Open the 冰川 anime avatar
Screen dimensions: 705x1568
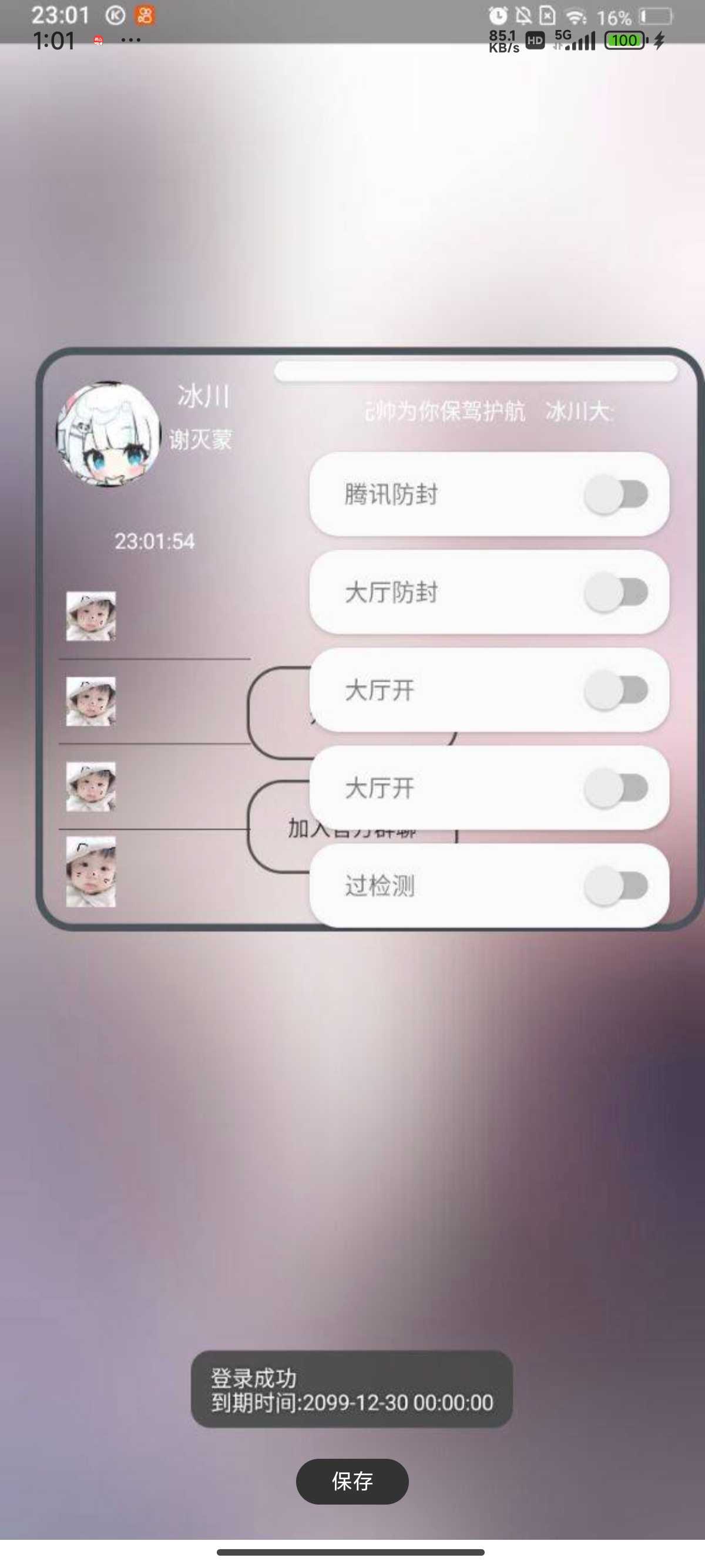point(108,434)
